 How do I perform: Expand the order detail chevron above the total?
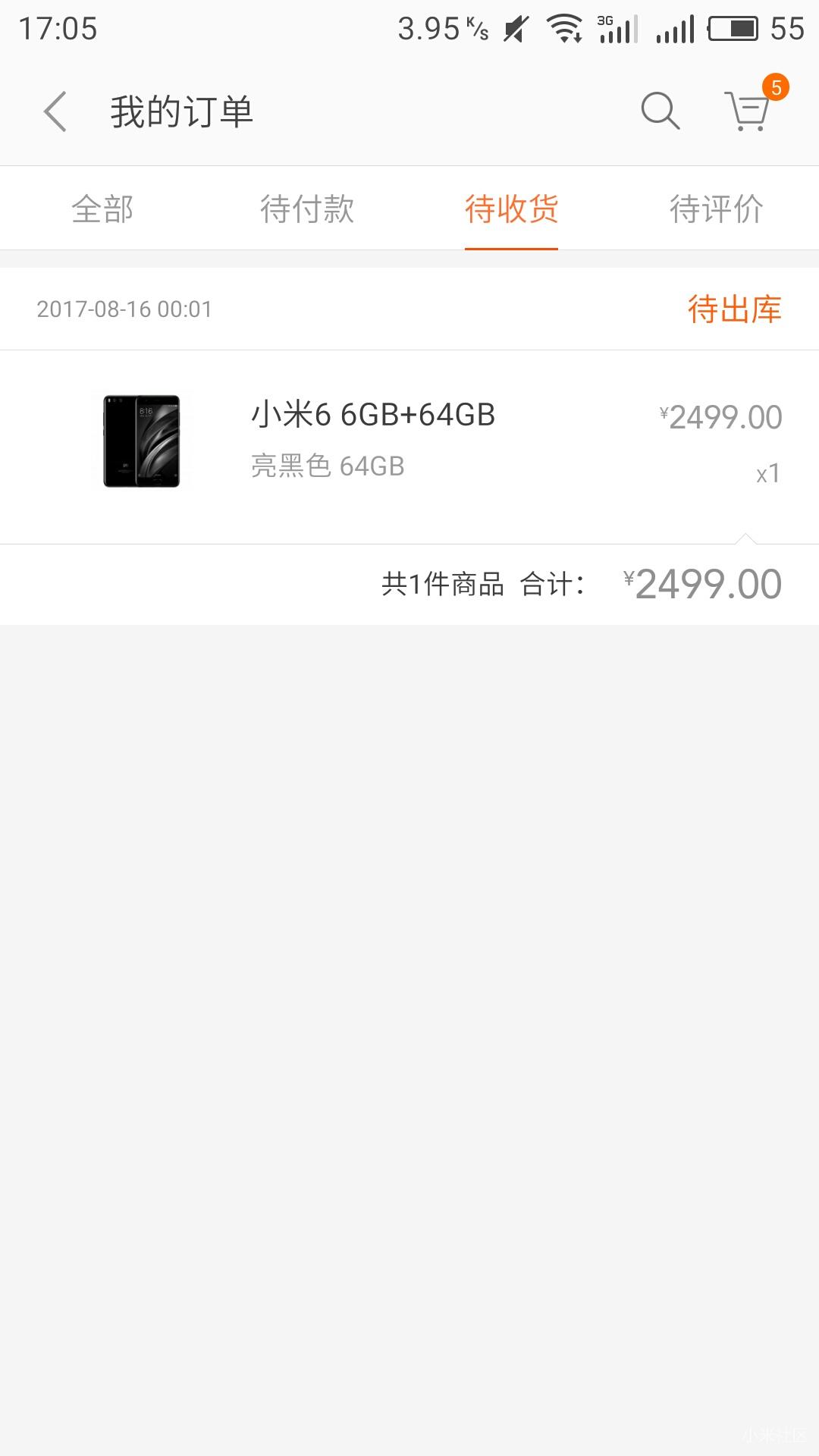point(747,538)
